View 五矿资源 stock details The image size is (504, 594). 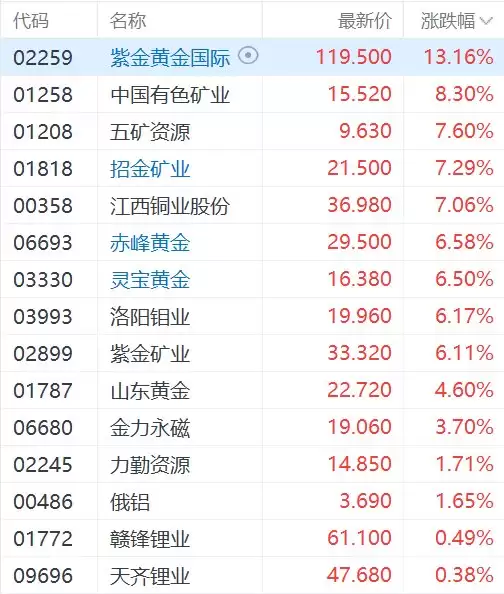(252, 131)
